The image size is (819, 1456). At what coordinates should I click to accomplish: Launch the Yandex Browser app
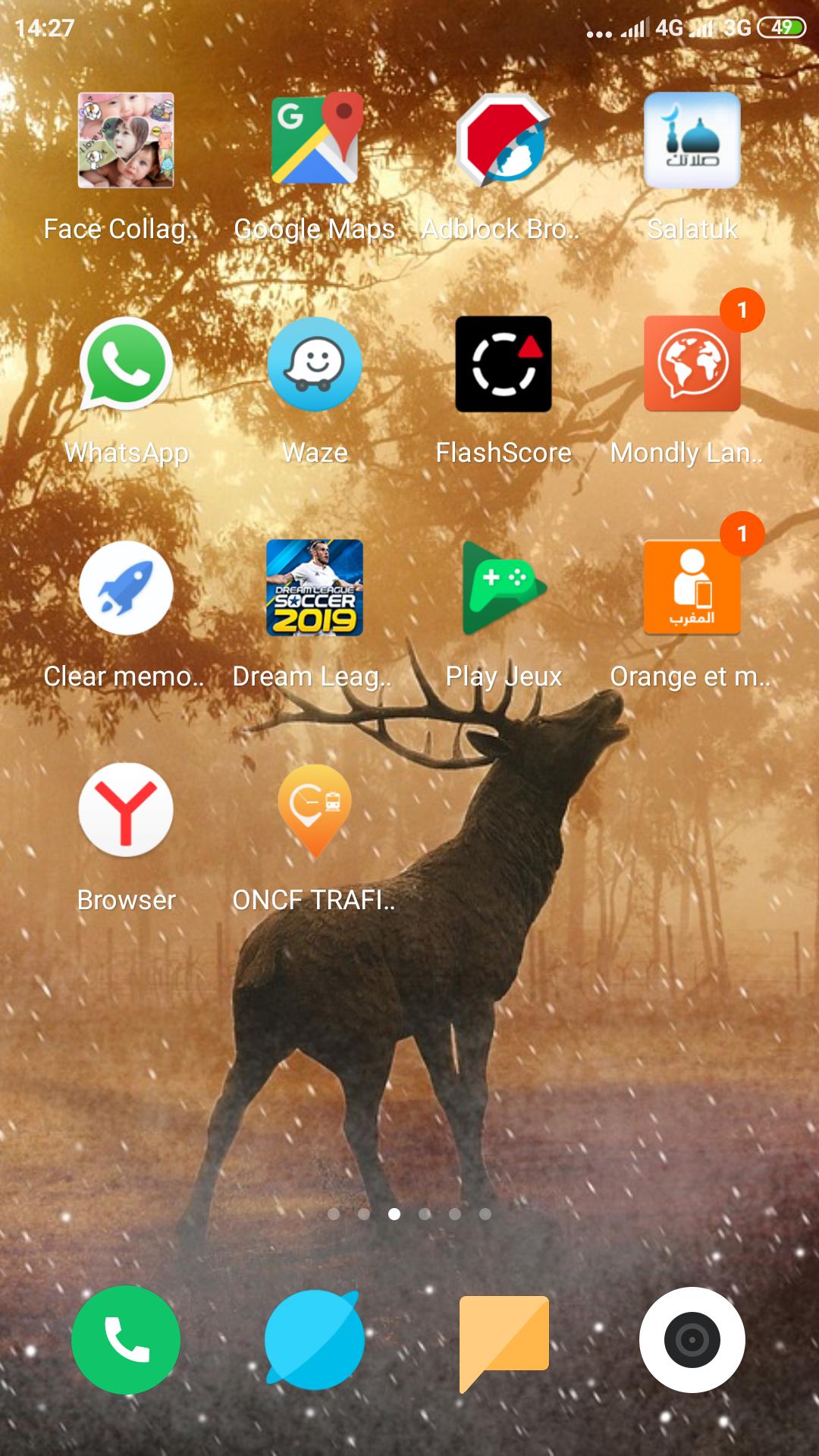[x=126, y=810]
